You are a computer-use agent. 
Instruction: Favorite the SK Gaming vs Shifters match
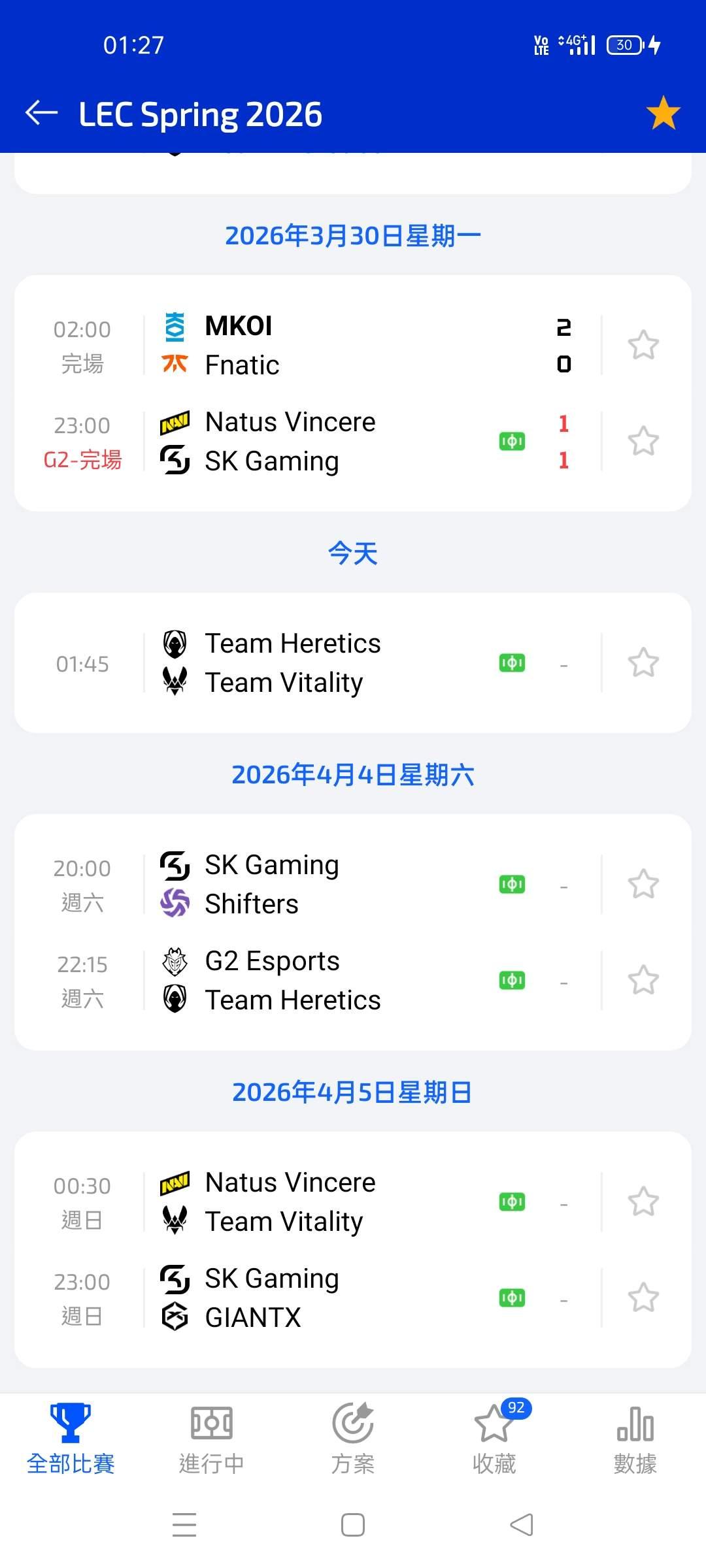(x=643, y=885)
